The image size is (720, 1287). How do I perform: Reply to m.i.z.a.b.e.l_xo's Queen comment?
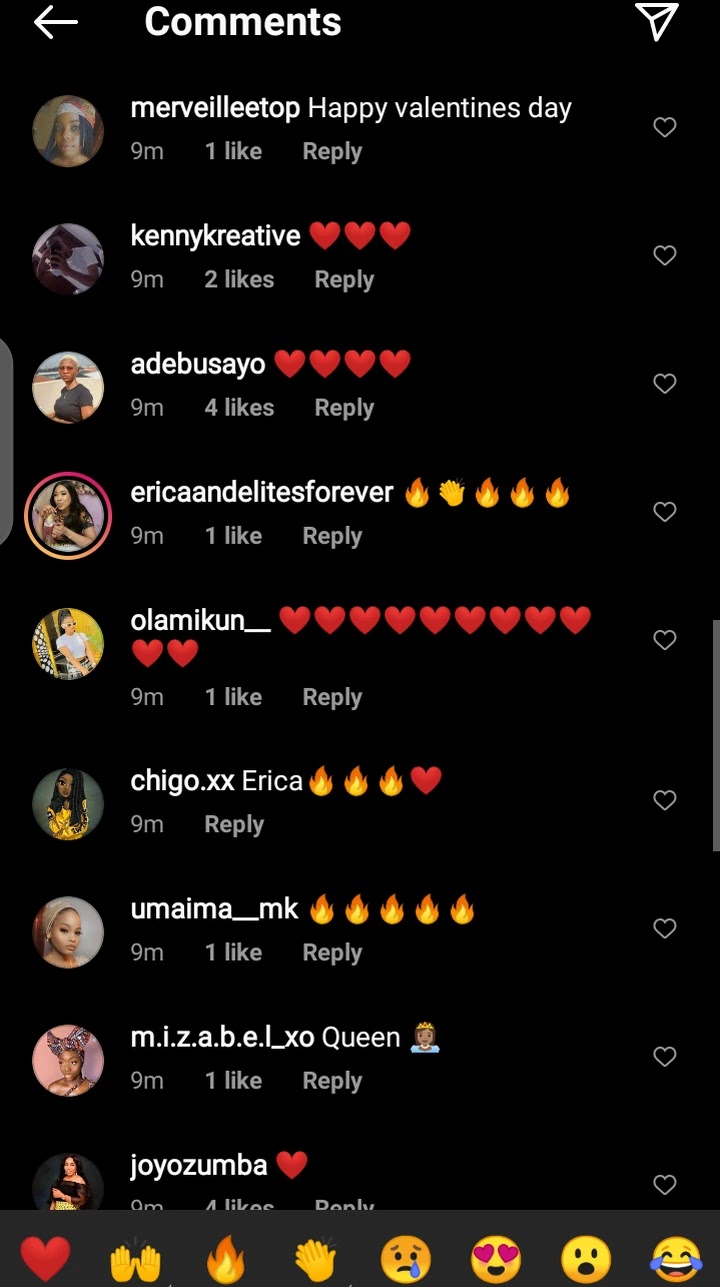[x=332, y=1081]
